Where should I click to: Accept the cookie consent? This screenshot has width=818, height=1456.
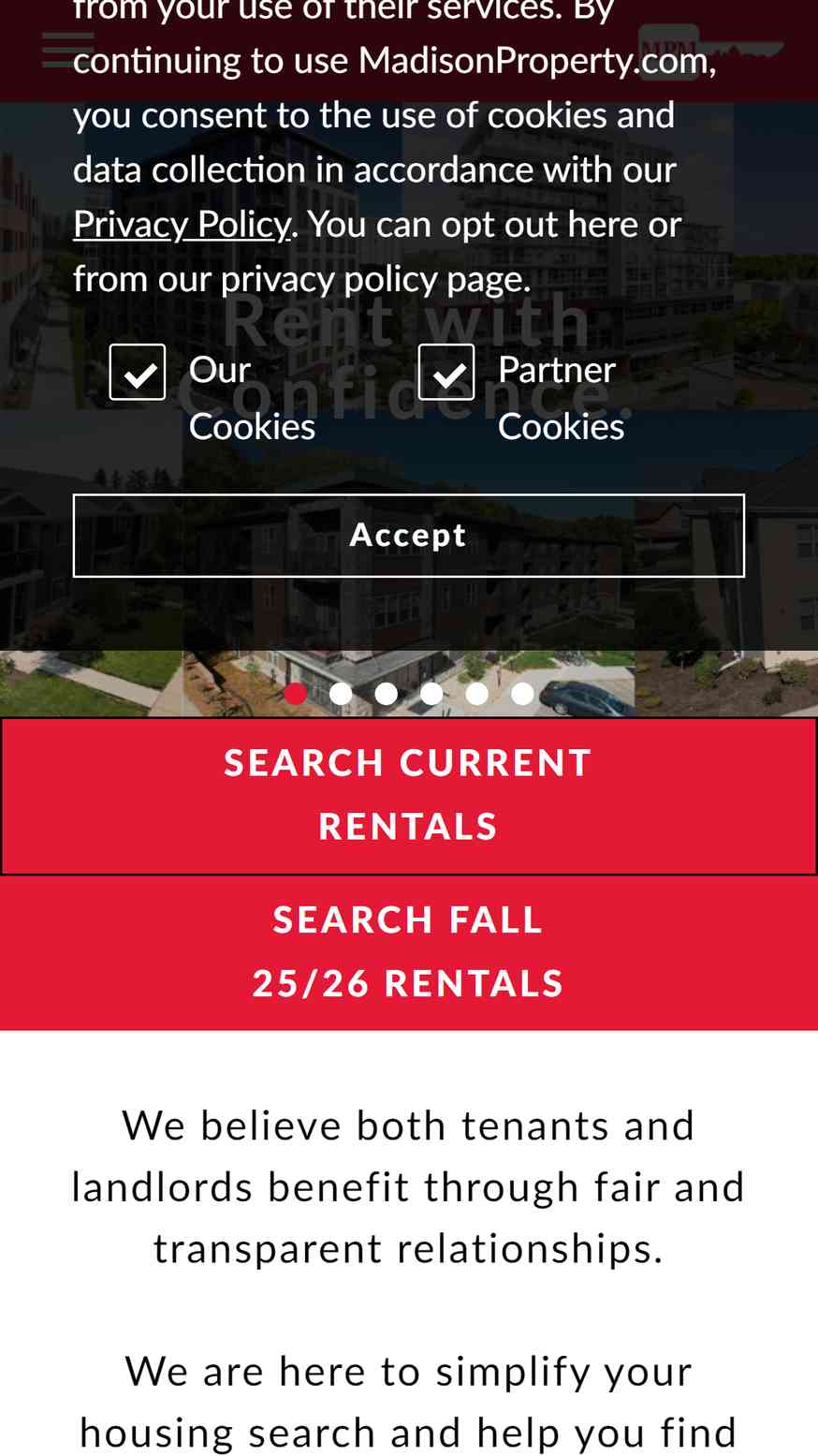click(409, 536)
